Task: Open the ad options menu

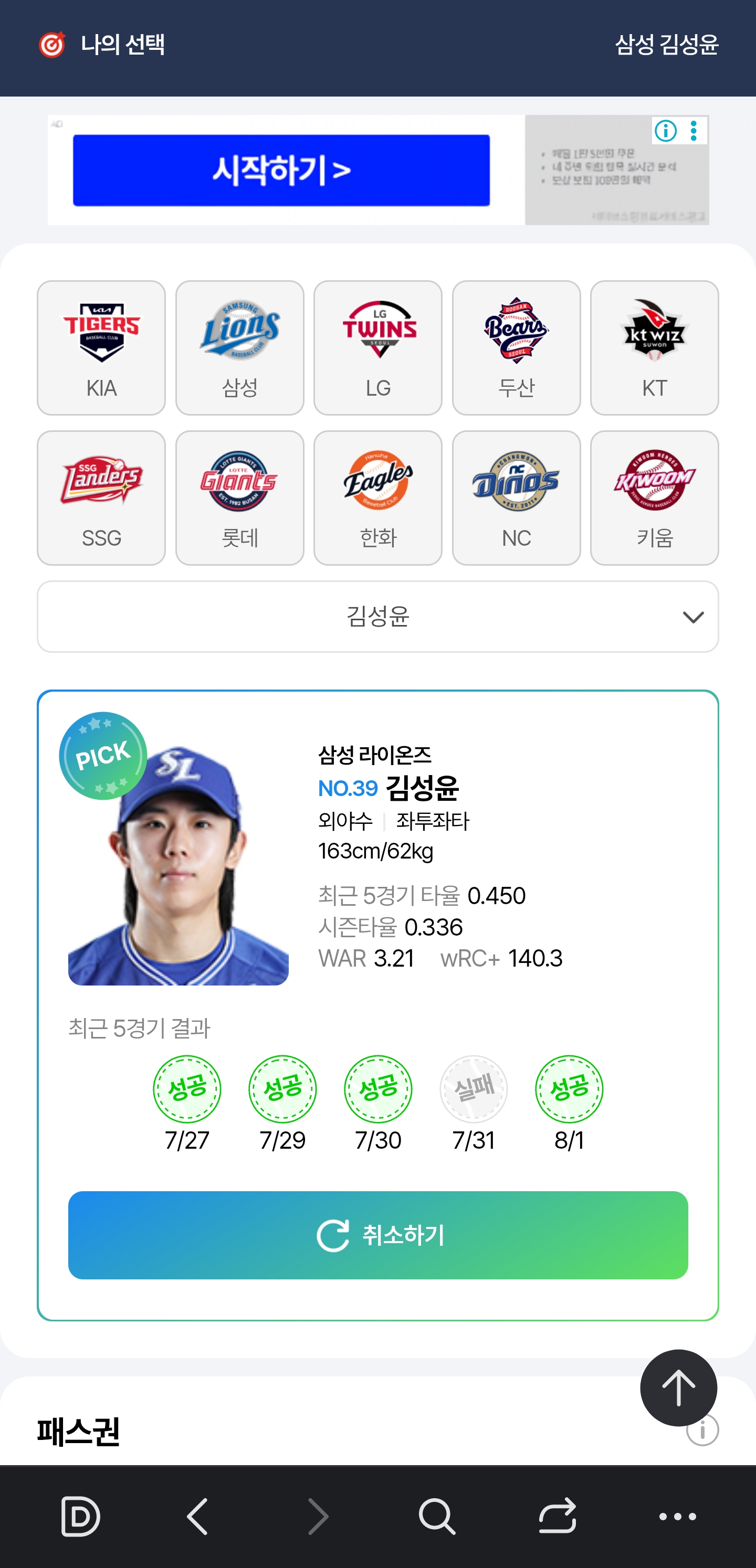Action: [x=694, y=131]
